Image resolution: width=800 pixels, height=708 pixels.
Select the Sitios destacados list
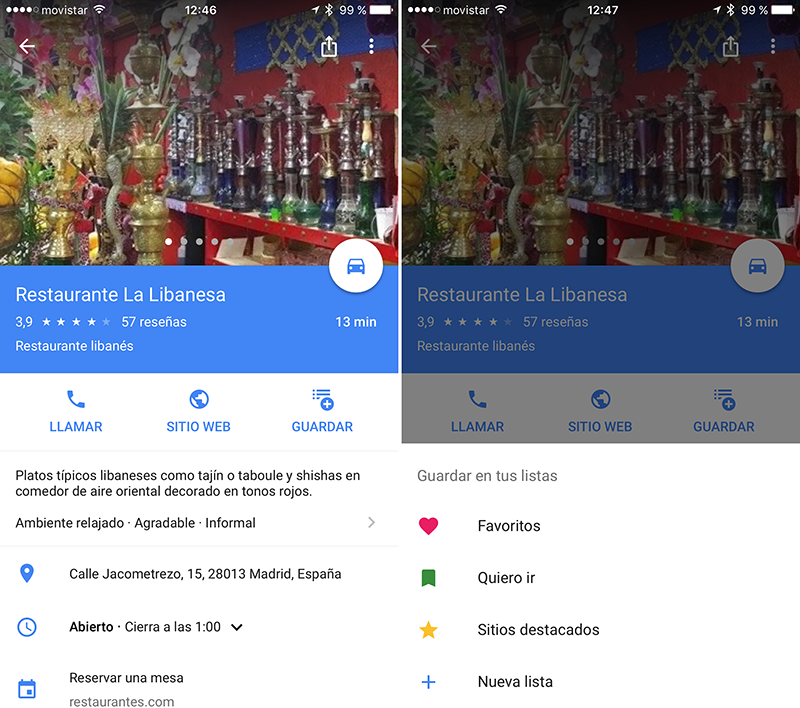pyautogui.click(x=538, y=630)
